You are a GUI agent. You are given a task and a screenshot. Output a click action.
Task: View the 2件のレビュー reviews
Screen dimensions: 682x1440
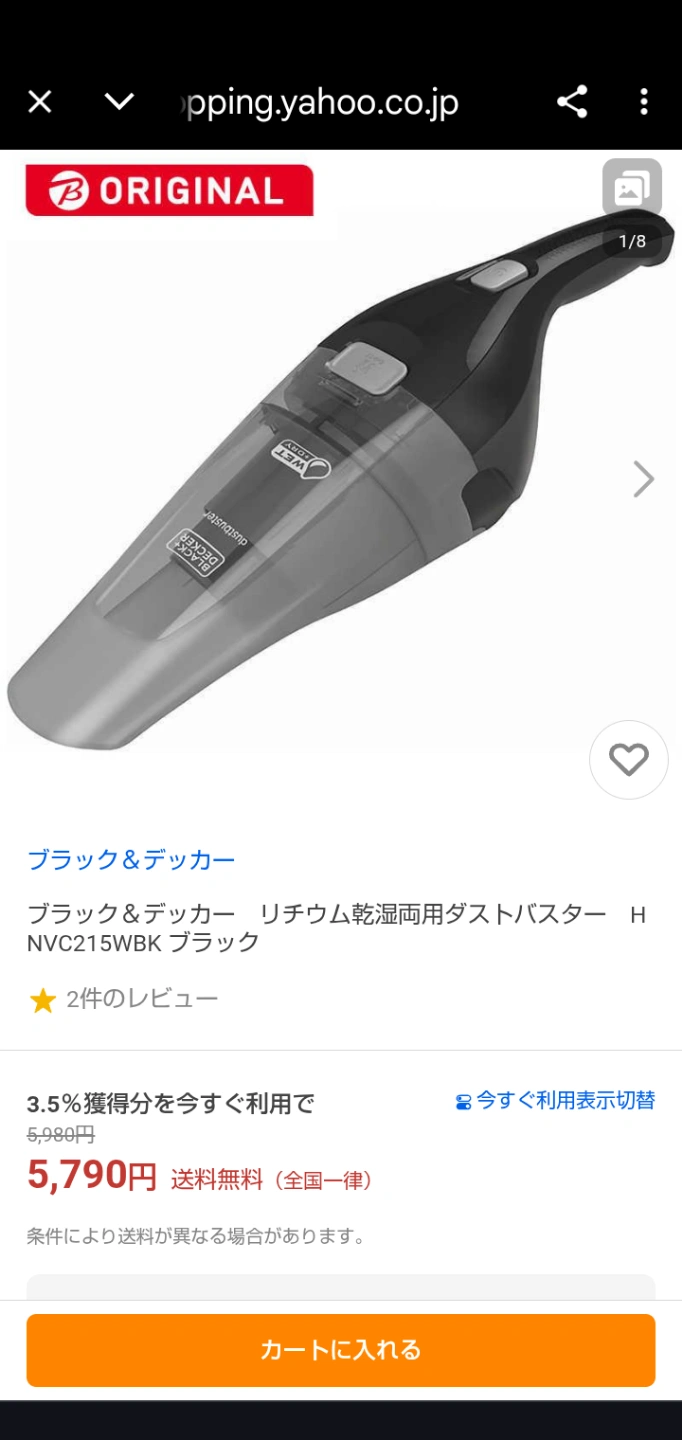coord(141,999)
